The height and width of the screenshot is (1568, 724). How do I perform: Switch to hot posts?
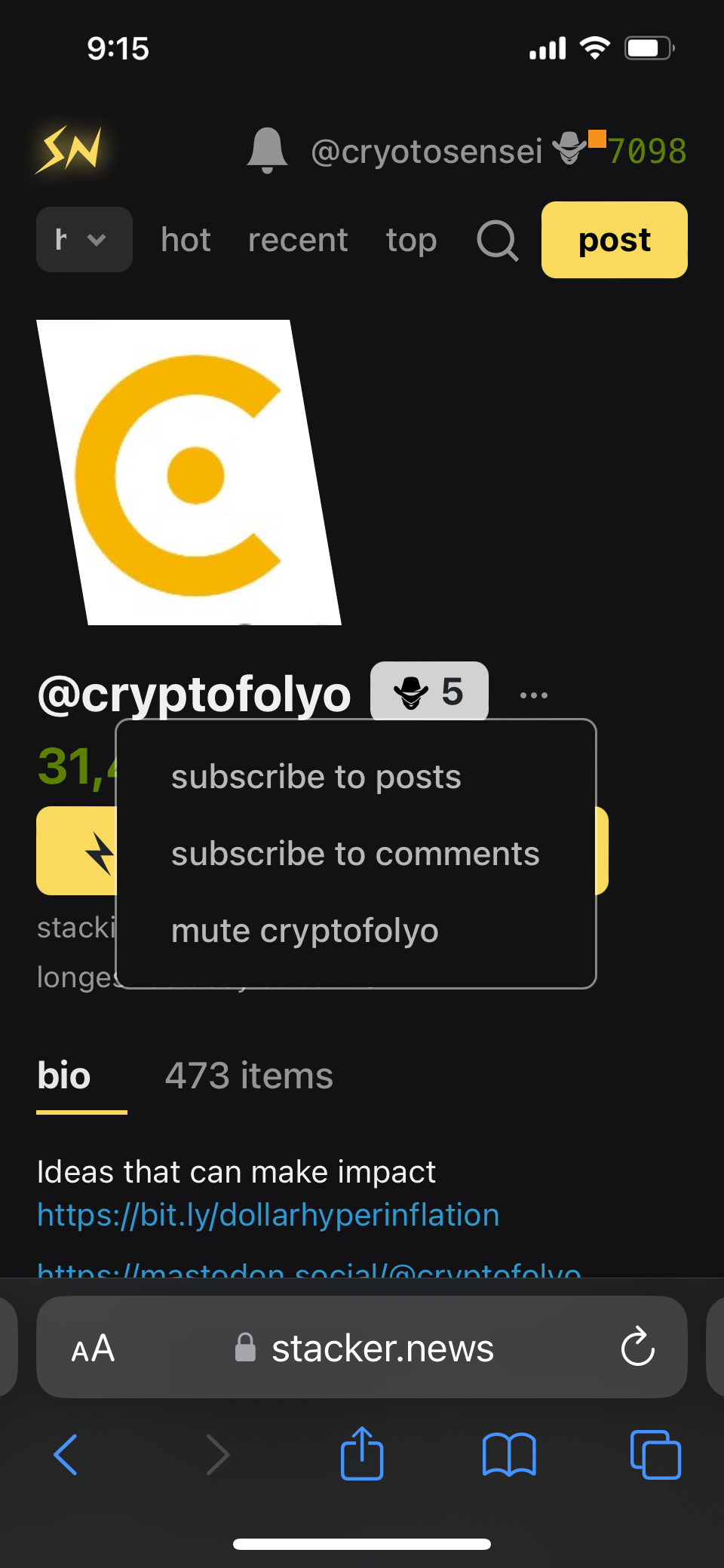(186, 241)
